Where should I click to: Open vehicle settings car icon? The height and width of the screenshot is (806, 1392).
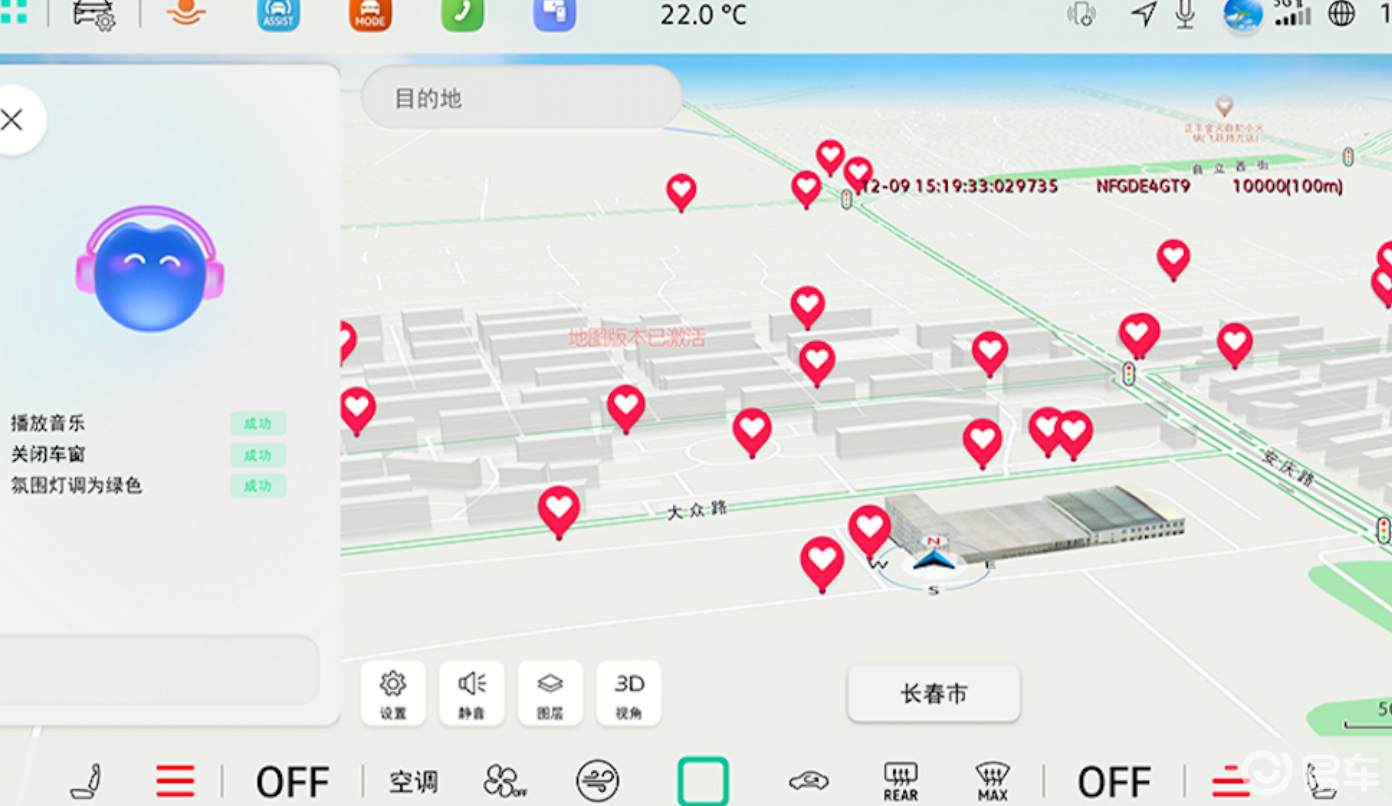pyautogui.click(x=94, y=14)
